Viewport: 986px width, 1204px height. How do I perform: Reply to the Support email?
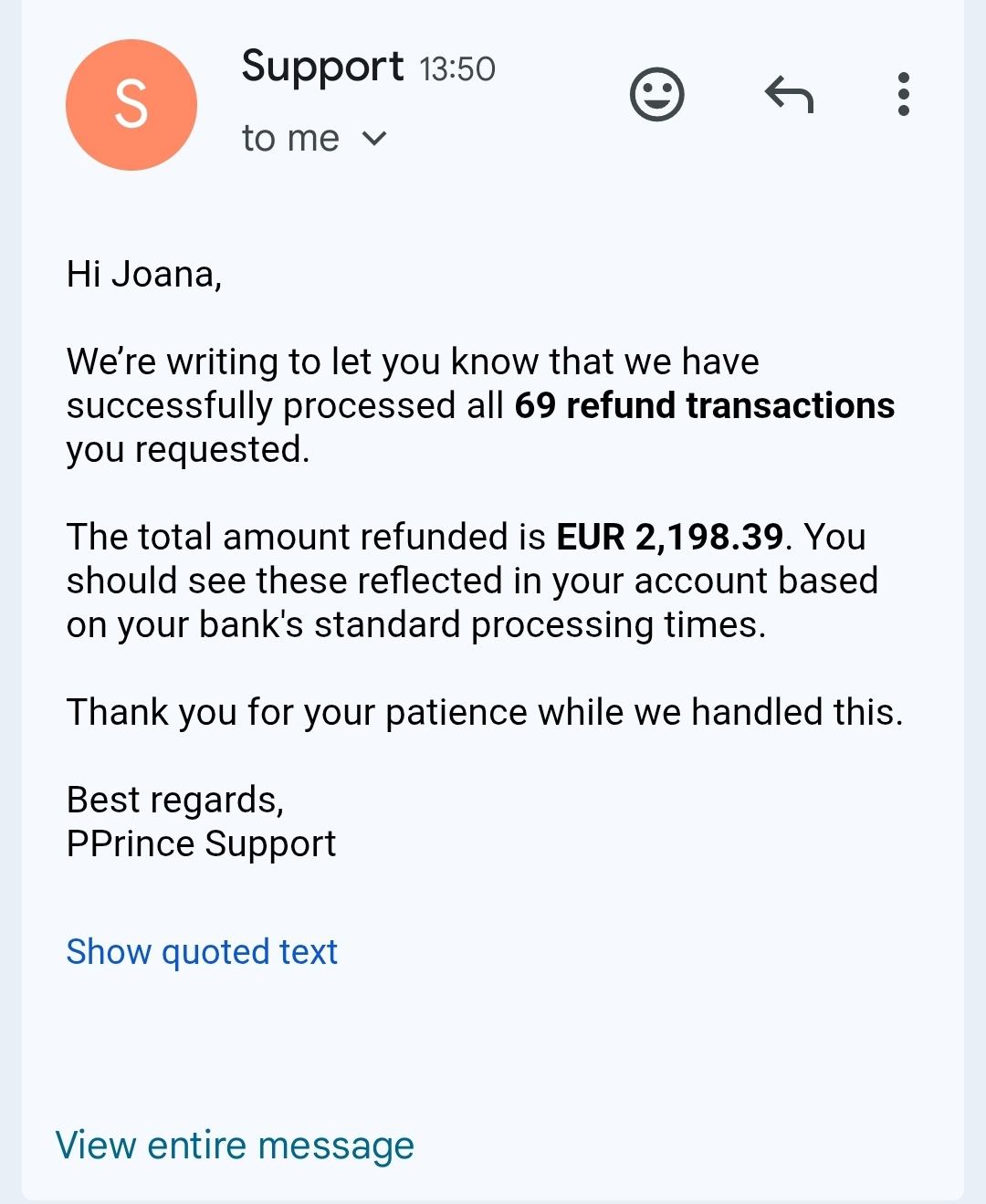789,94
